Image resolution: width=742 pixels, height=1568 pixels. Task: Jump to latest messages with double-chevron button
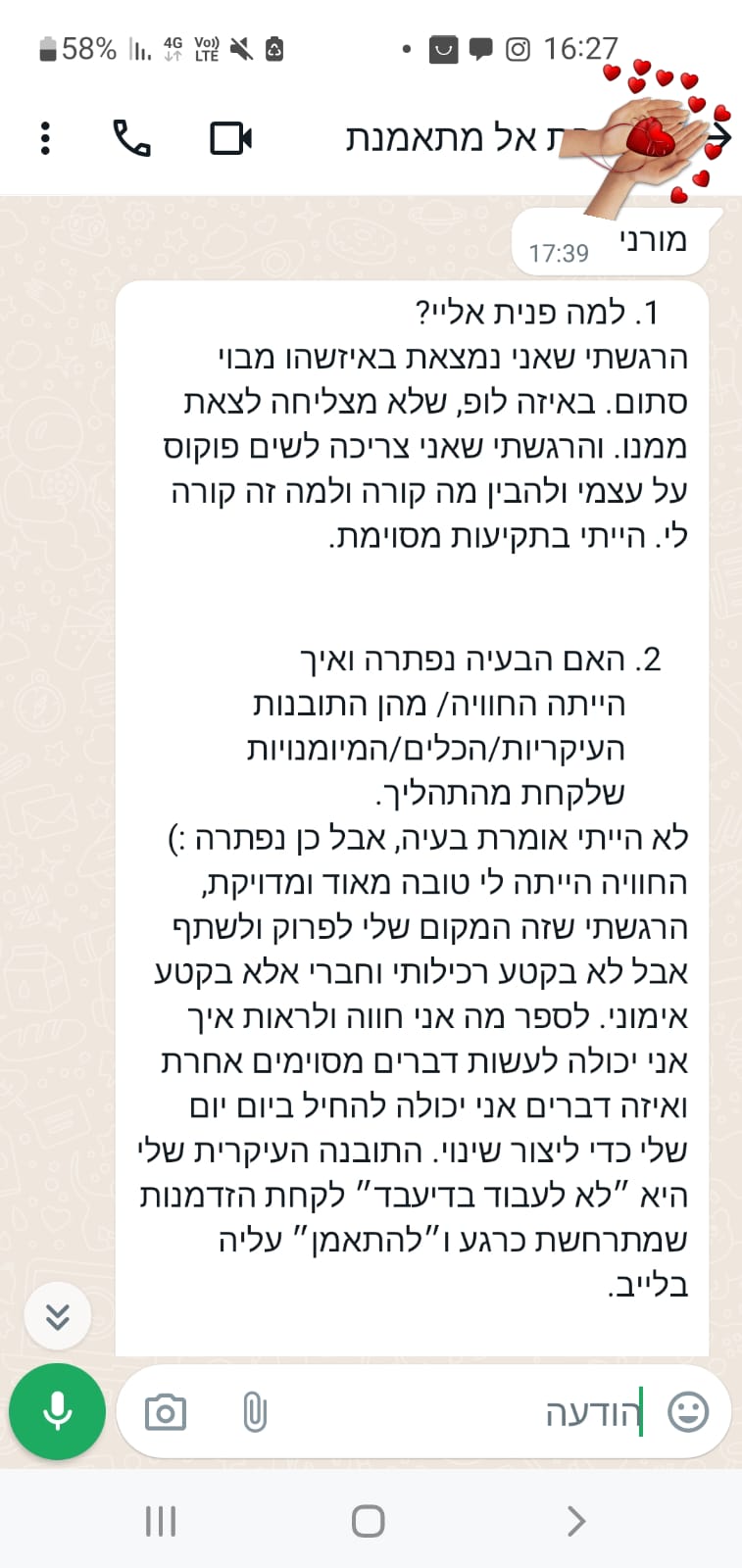(58, 1316)
